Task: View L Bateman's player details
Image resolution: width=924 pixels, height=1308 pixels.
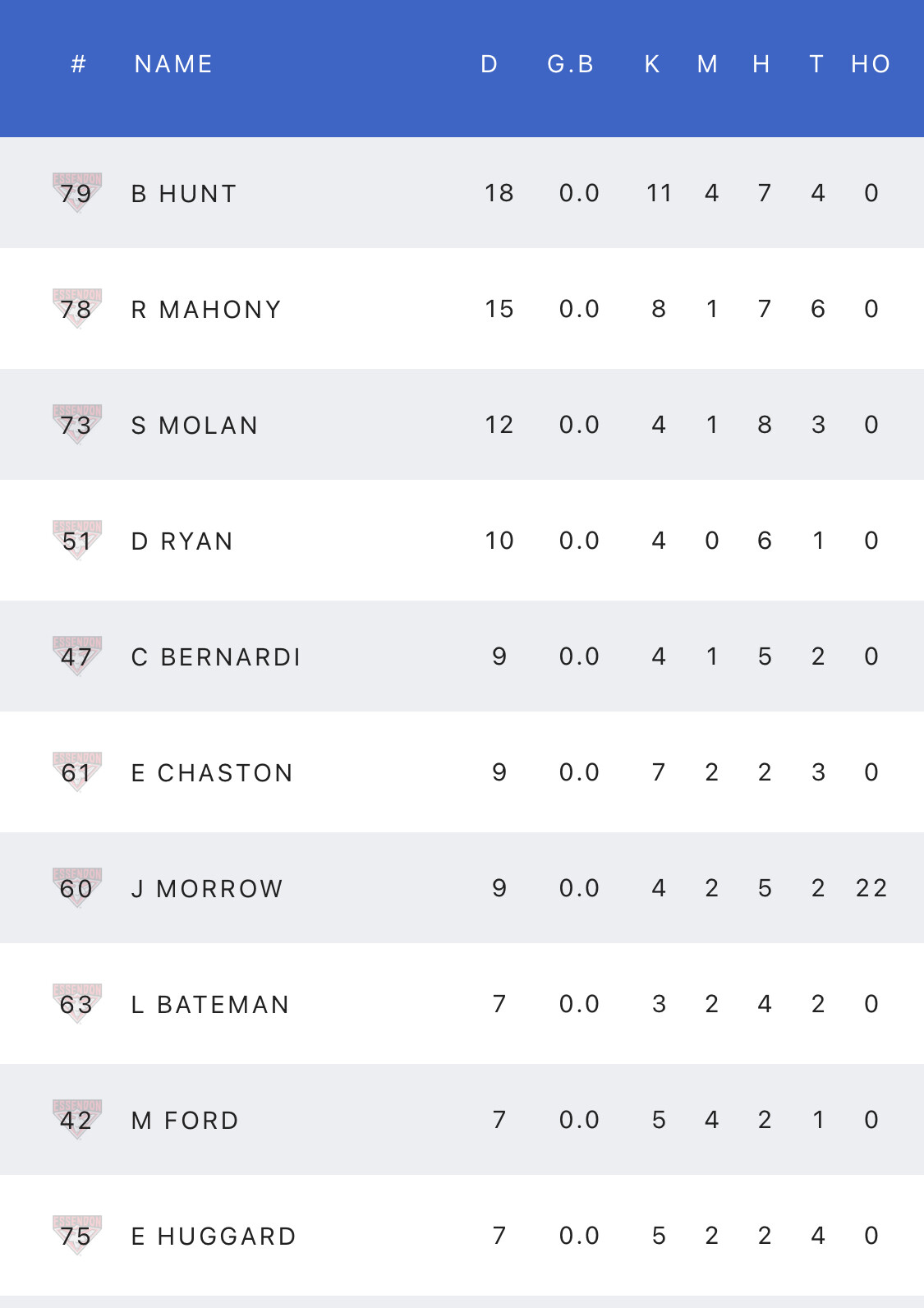Action: pos(211,1005)
